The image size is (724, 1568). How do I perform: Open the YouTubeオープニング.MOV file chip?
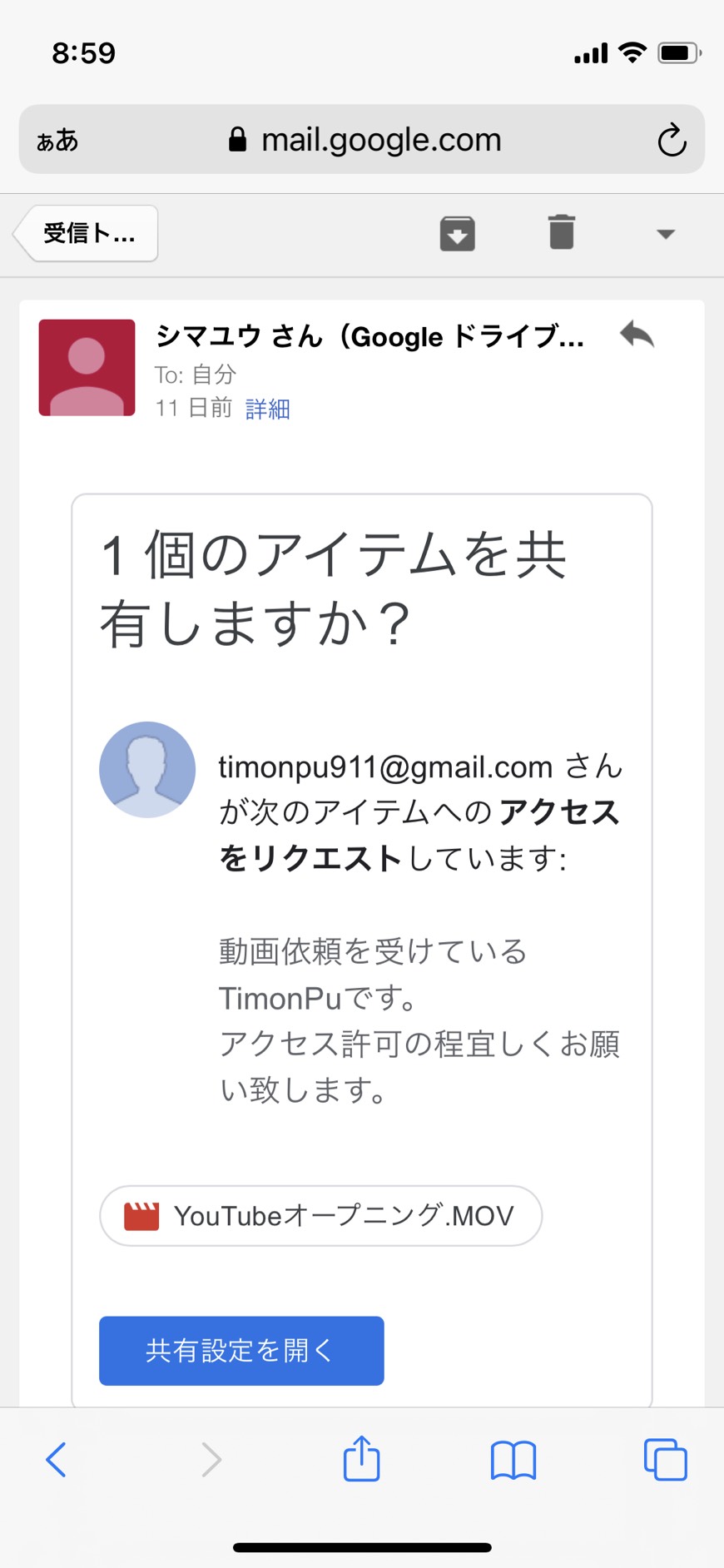pos(320,1216)
